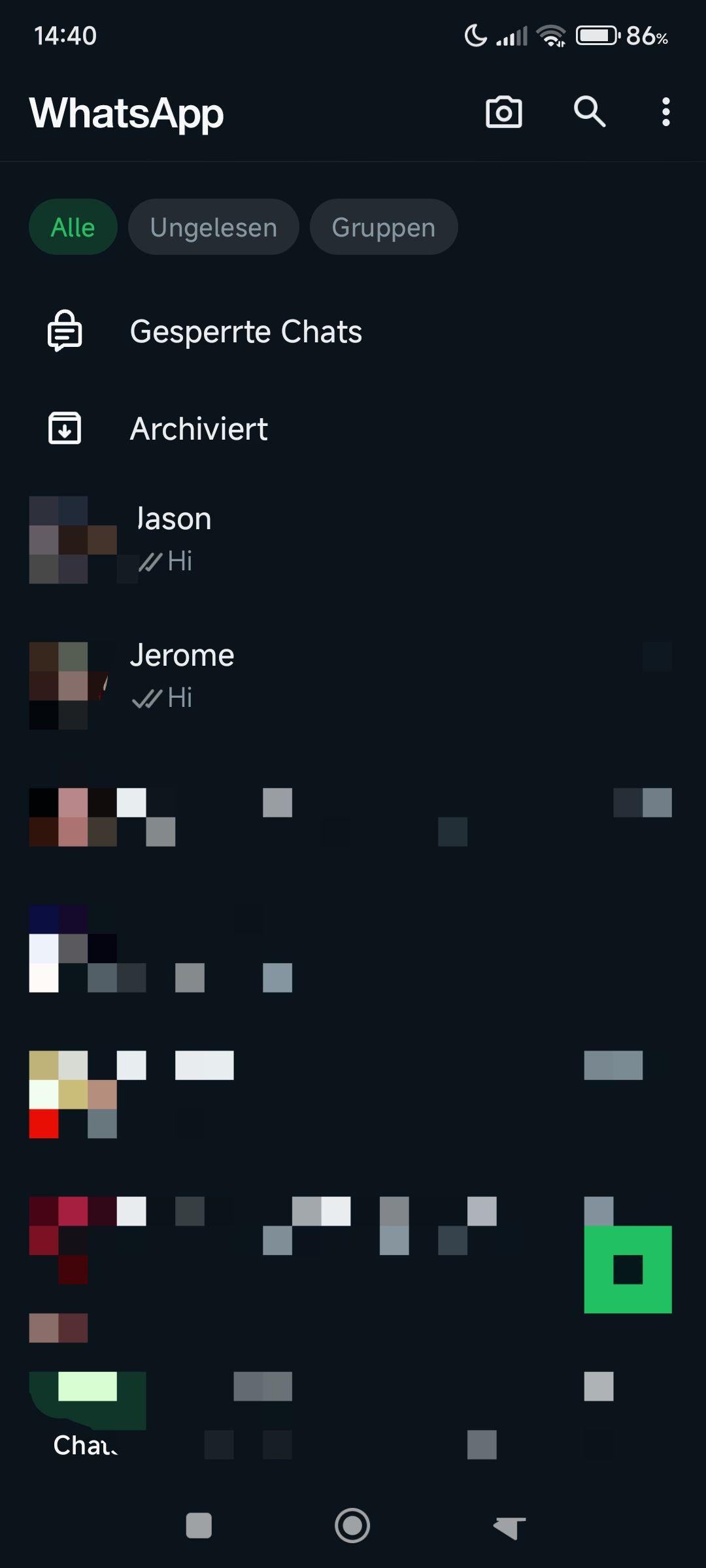Open Gesperrte Chats
Screen dimensions: 706x1568
(245, 331)
